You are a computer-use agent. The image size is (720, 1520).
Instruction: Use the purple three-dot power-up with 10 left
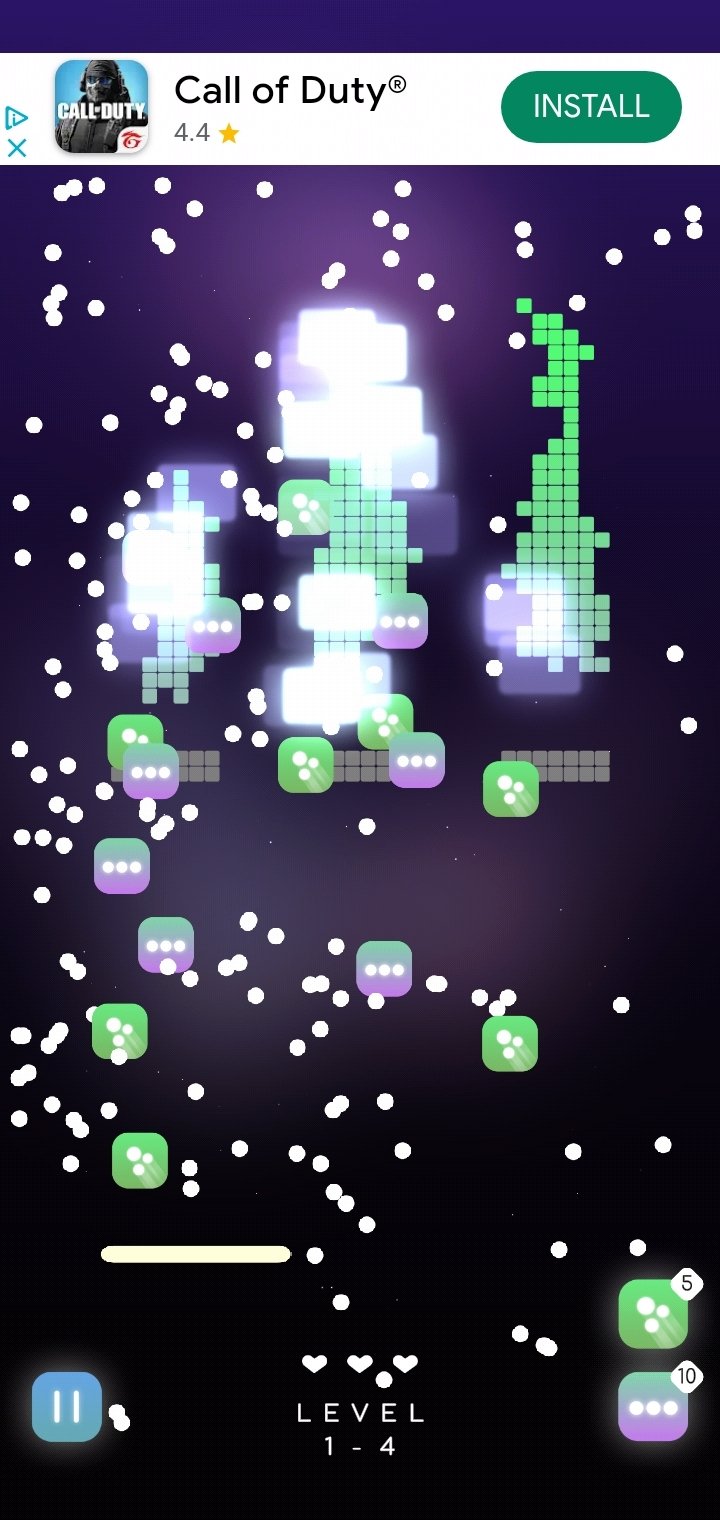pos(653,1406)
